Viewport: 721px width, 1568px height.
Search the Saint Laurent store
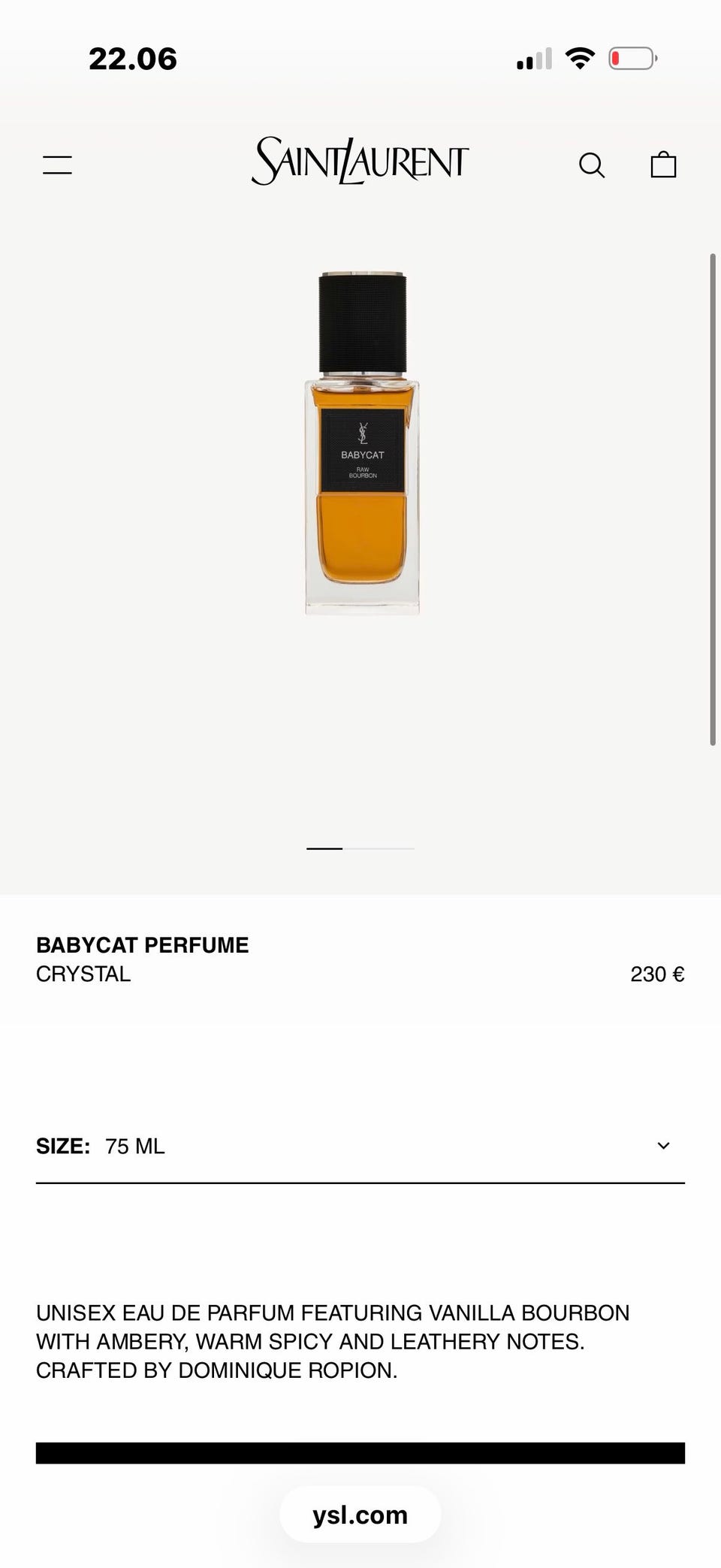click(592, 165)
